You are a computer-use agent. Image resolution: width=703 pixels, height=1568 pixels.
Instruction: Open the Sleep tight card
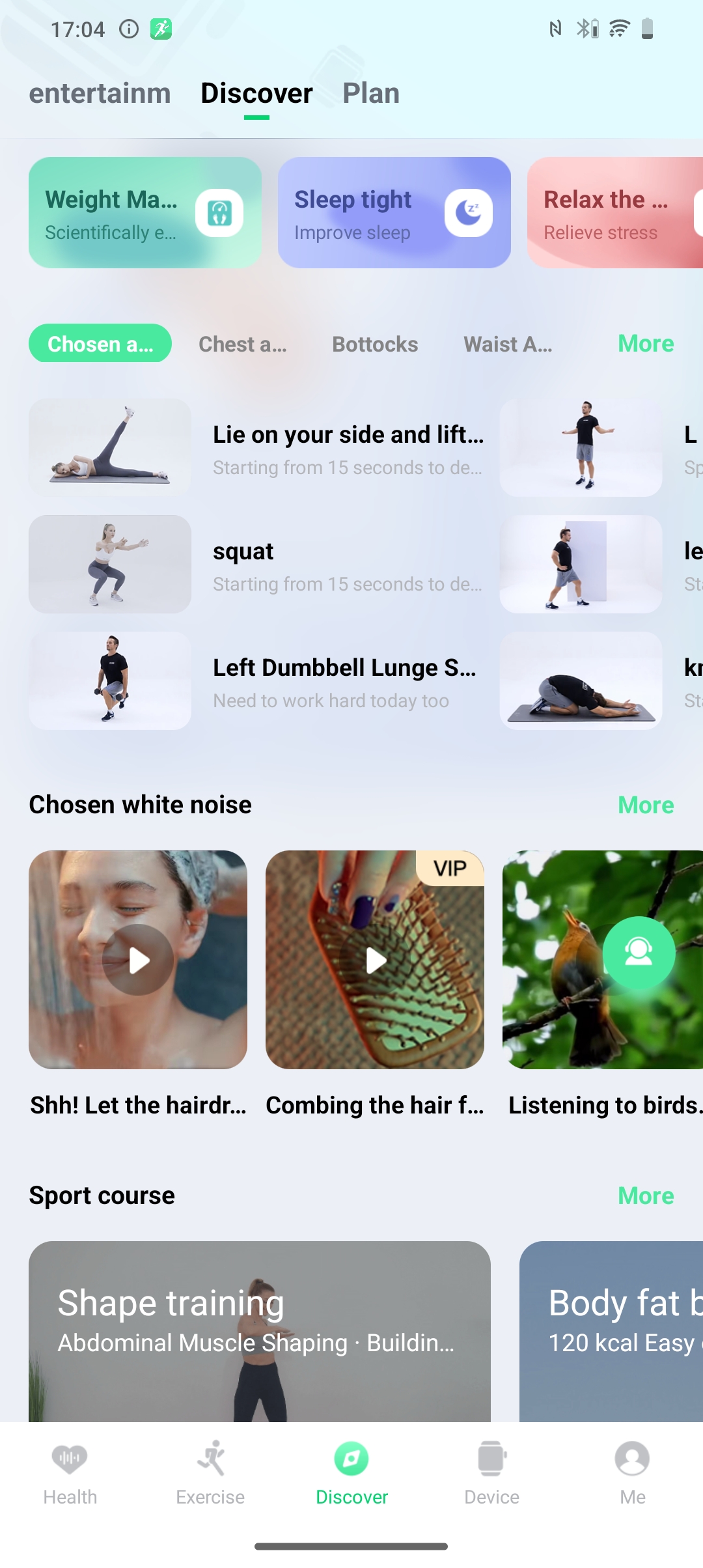394,212
